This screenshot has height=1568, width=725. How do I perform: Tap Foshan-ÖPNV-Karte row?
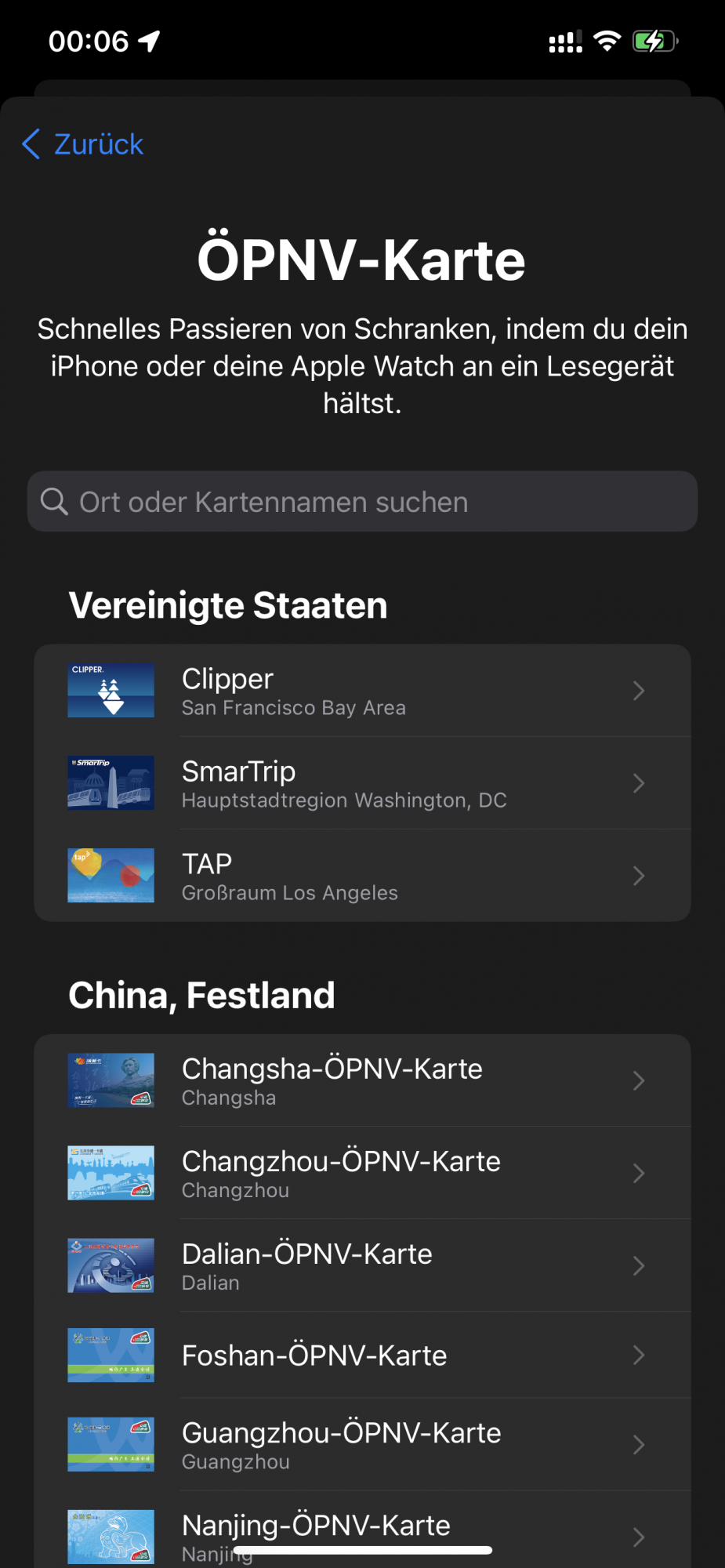pyautogui.click(x=362, y=1356)
